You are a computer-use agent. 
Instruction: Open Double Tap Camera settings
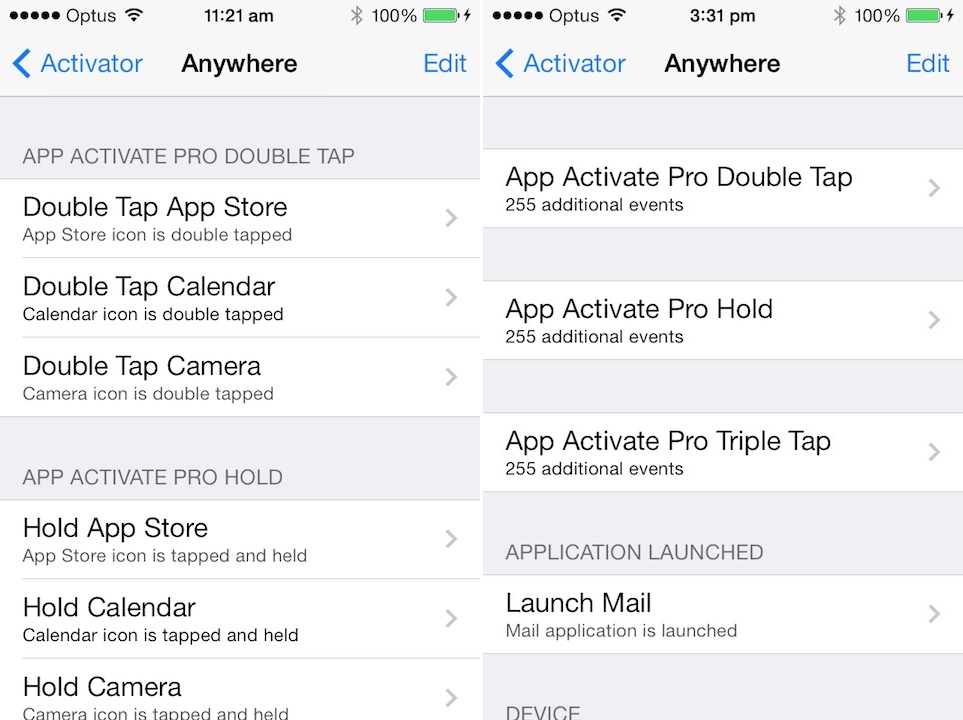(240, 377)
